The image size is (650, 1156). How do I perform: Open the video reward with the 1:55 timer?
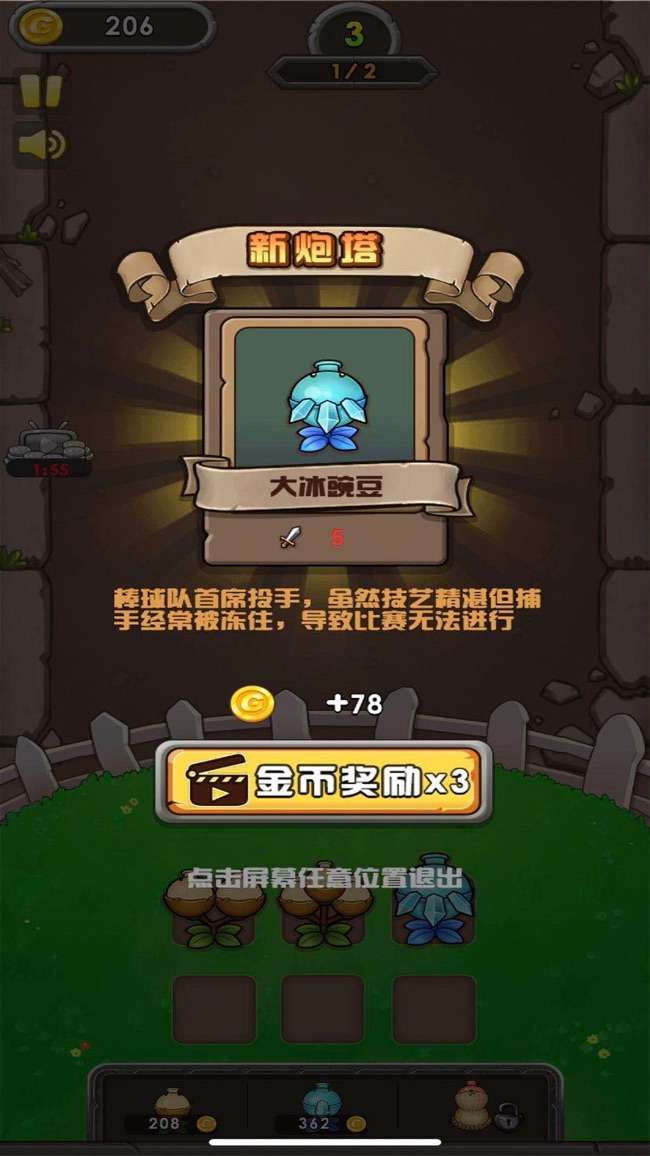48,451
